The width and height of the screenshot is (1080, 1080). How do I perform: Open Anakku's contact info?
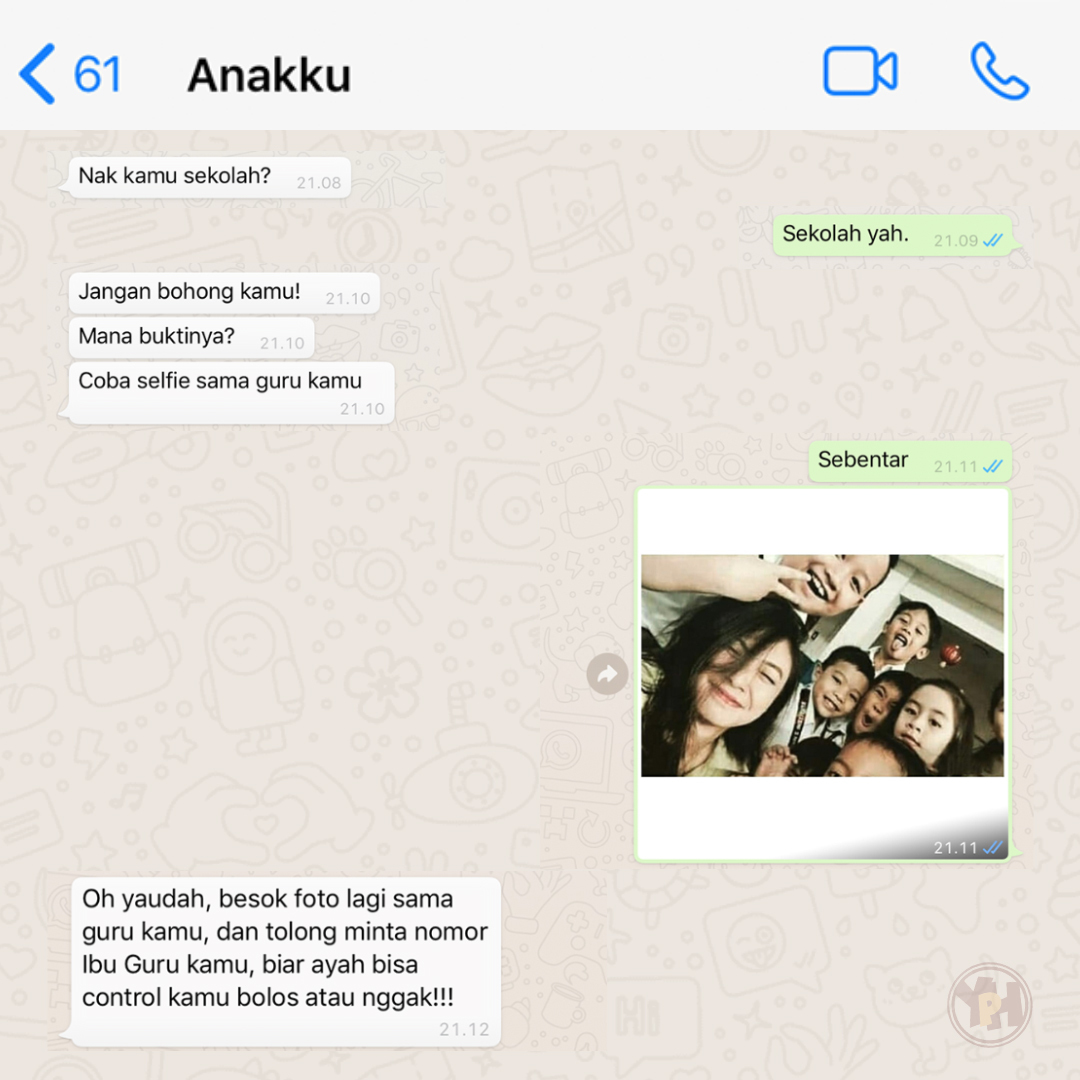269,75
